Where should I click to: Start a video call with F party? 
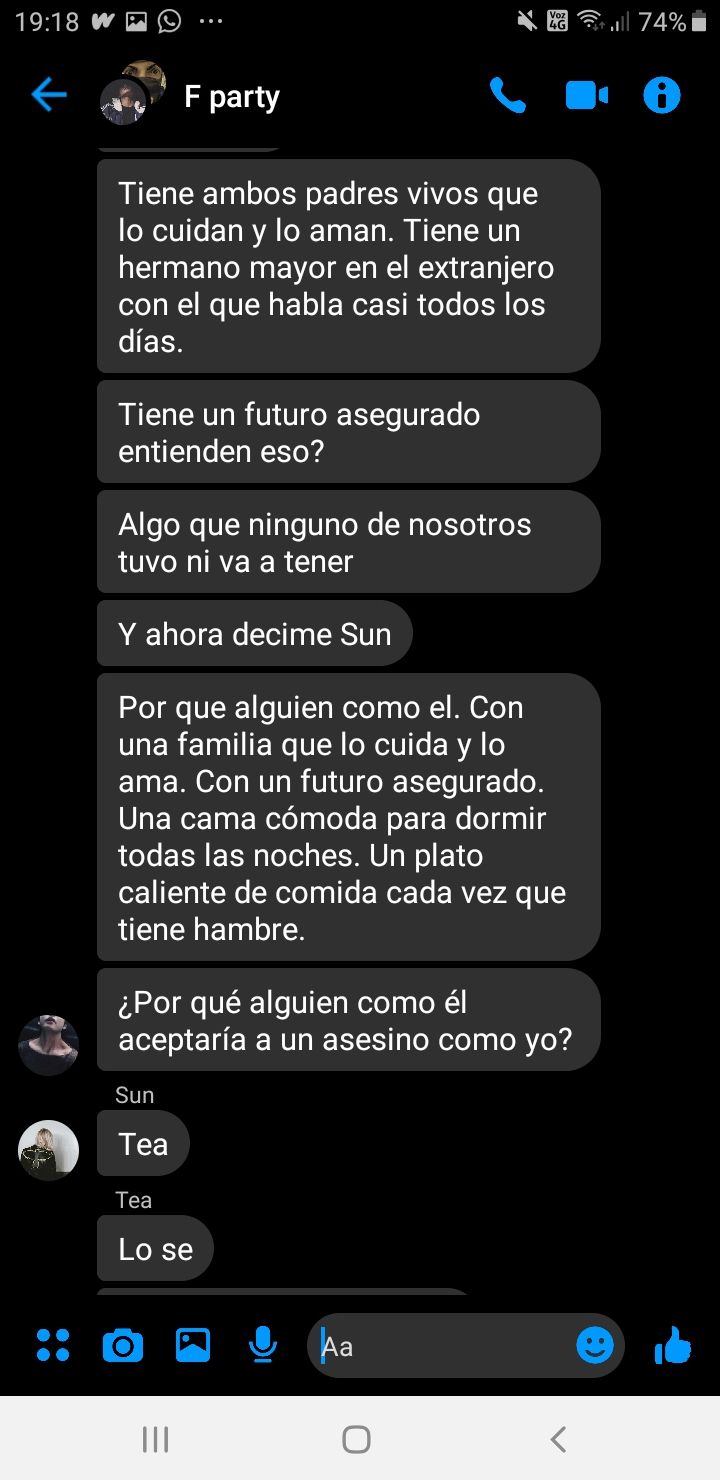tap(587, 96)
